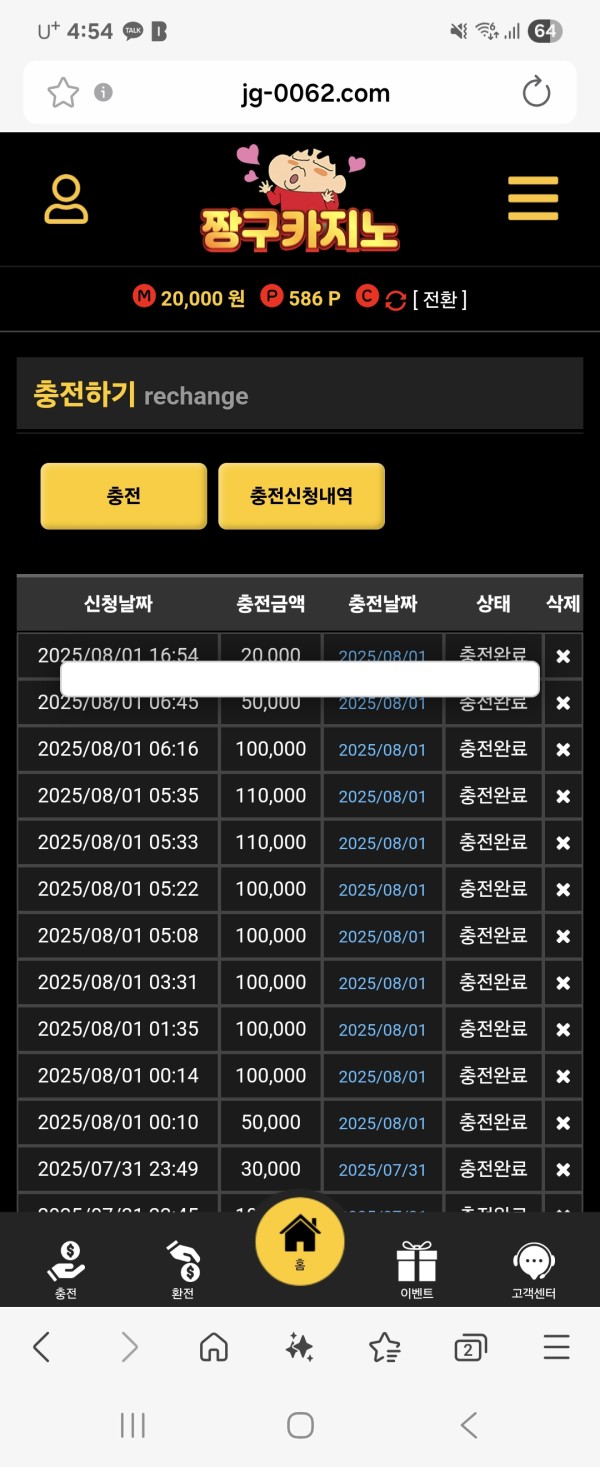
Task: Open the 이벤트 events tab
Action: coord(416,1267)
